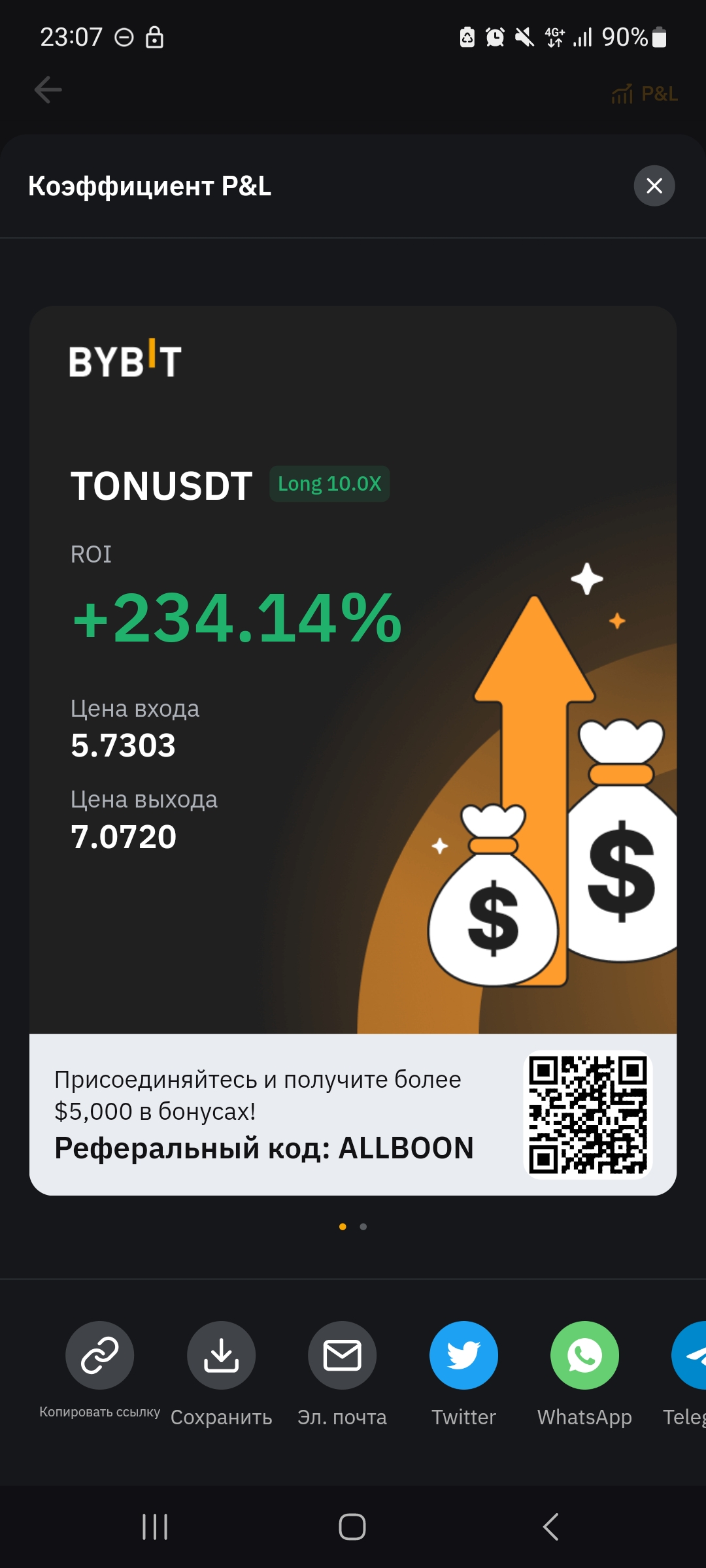Tap the system back button

(x=551, y=1527)
